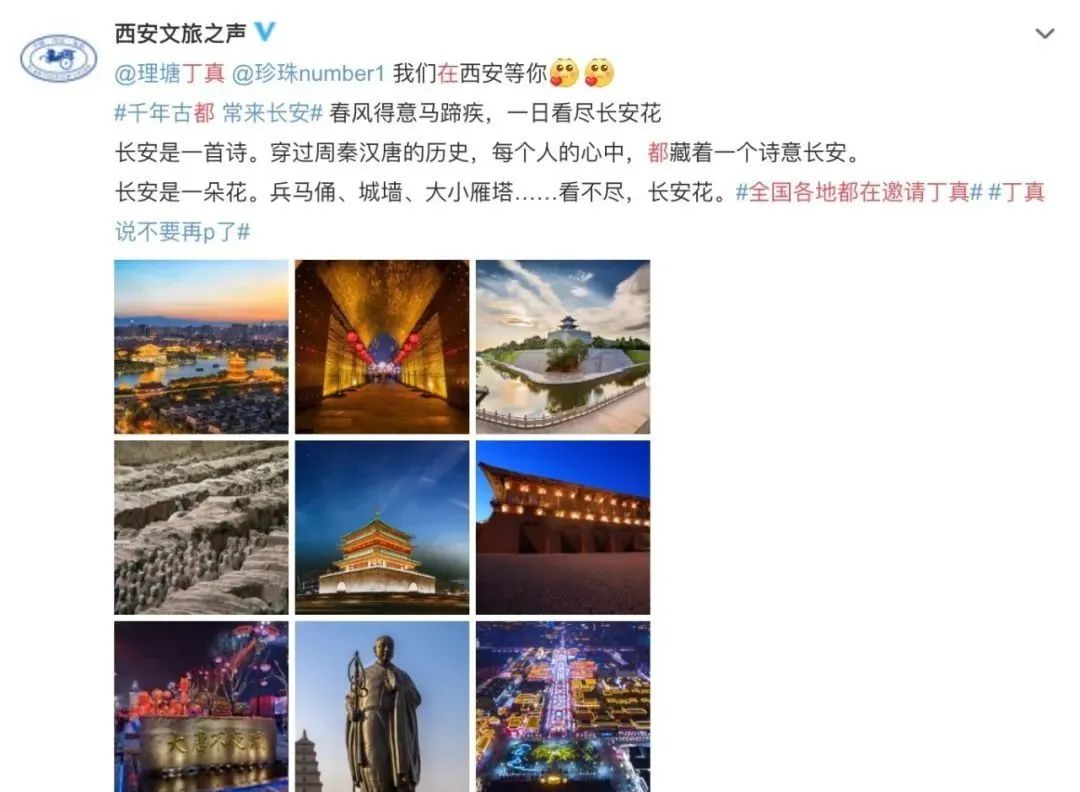View the sunset city skyline photo
Viewport: 1080px width, 792px height.
point(201,346)
